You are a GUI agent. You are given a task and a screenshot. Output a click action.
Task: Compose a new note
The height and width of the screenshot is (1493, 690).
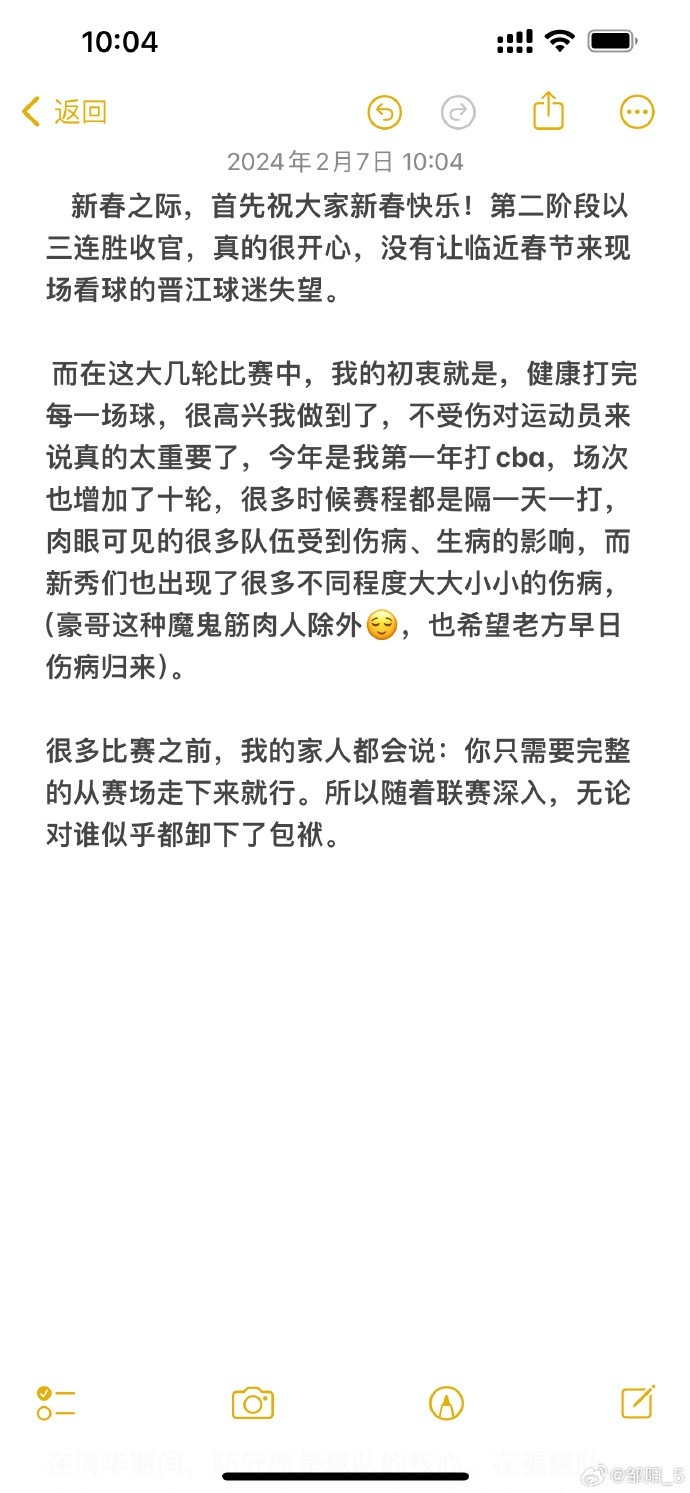[x=638, y=1401]
